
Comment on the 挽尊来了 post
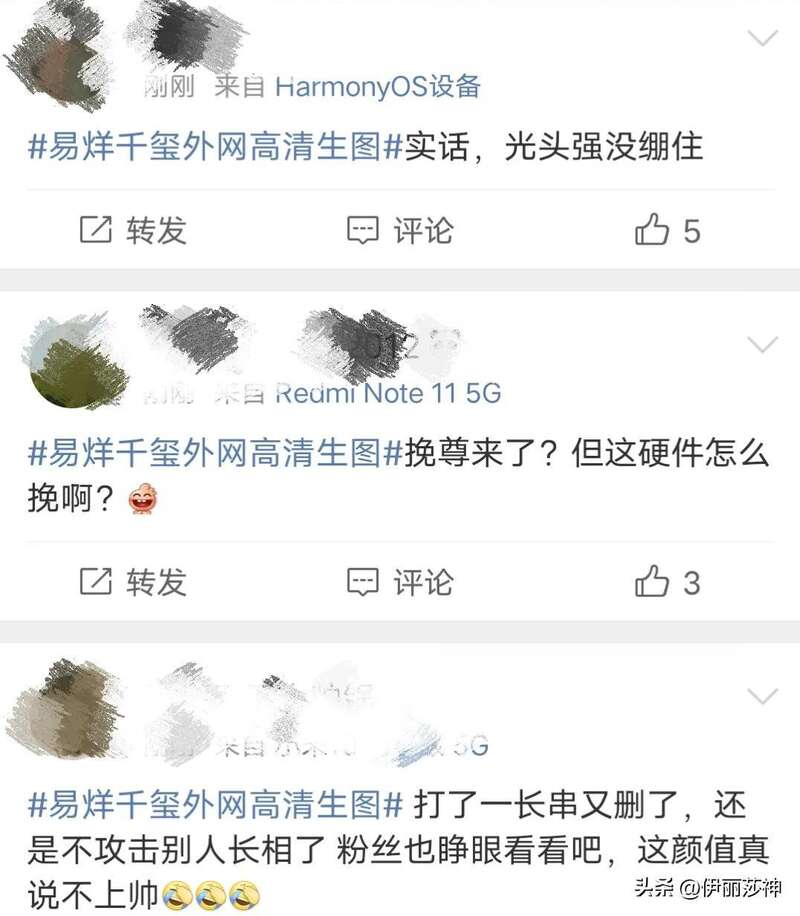(400, 581)
